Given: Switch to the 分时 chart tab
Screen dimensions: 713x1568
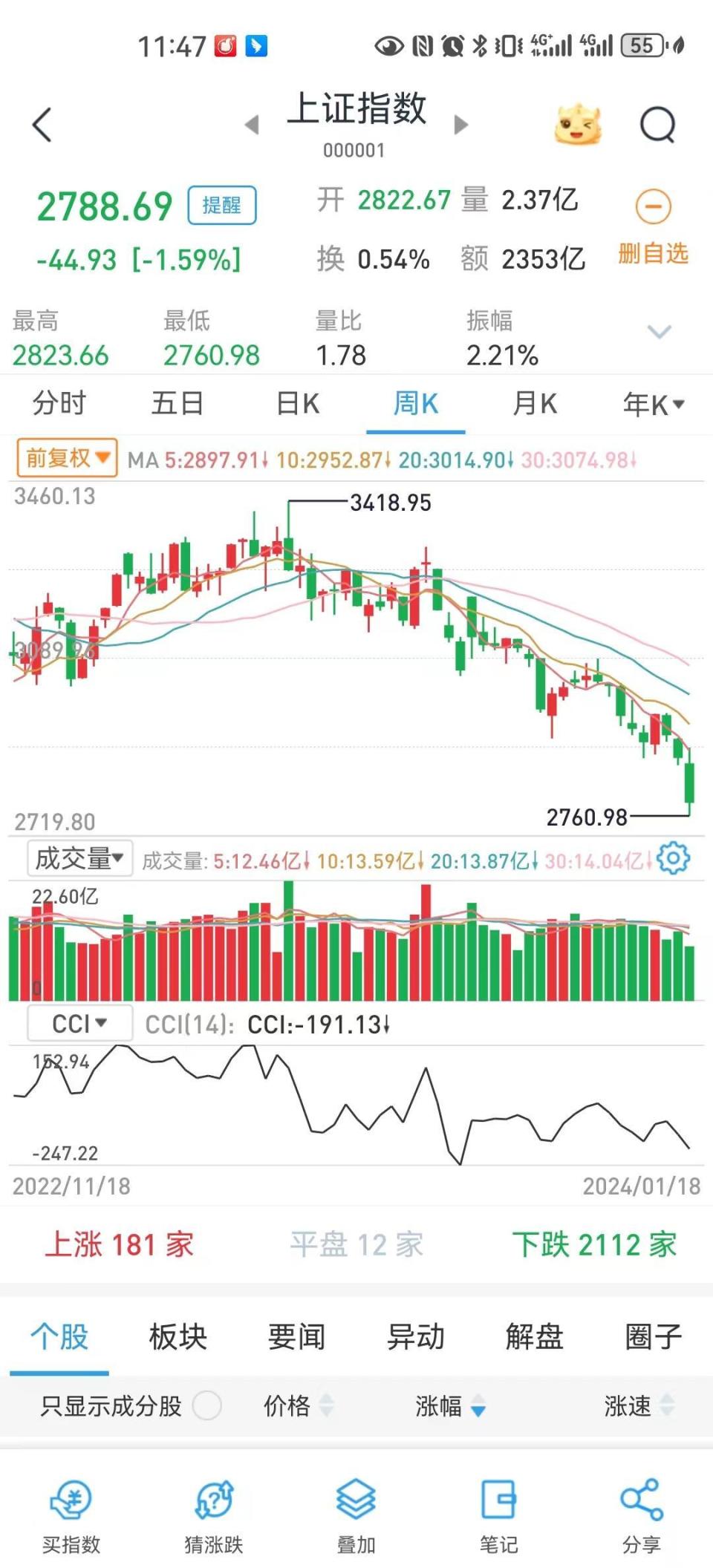Looking at the screenshot, I should [59, 403].
